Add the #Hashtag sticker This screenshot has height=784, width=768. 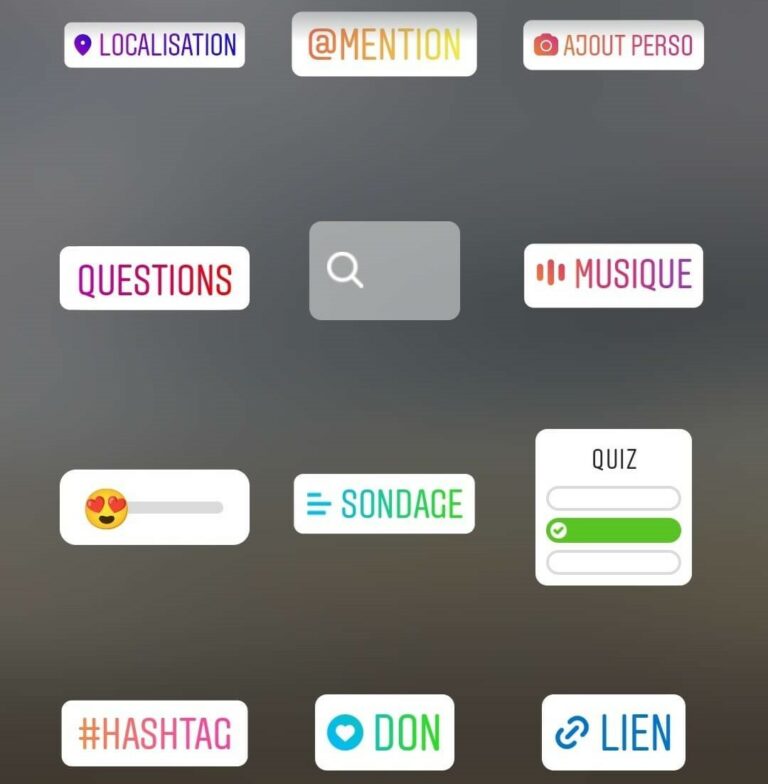coord(154,731)
